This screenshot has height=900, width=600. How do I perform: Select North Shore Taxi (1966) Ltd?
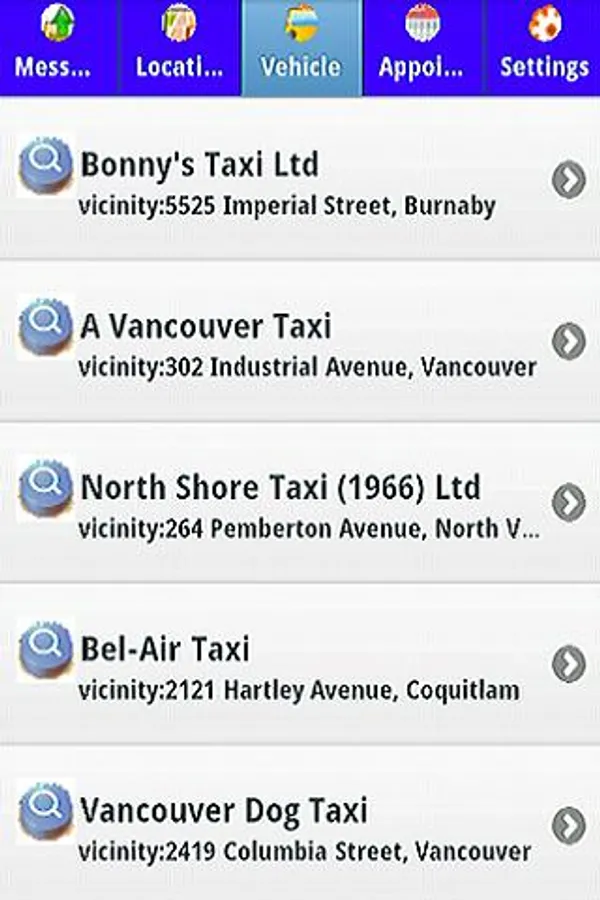(300, 503)
